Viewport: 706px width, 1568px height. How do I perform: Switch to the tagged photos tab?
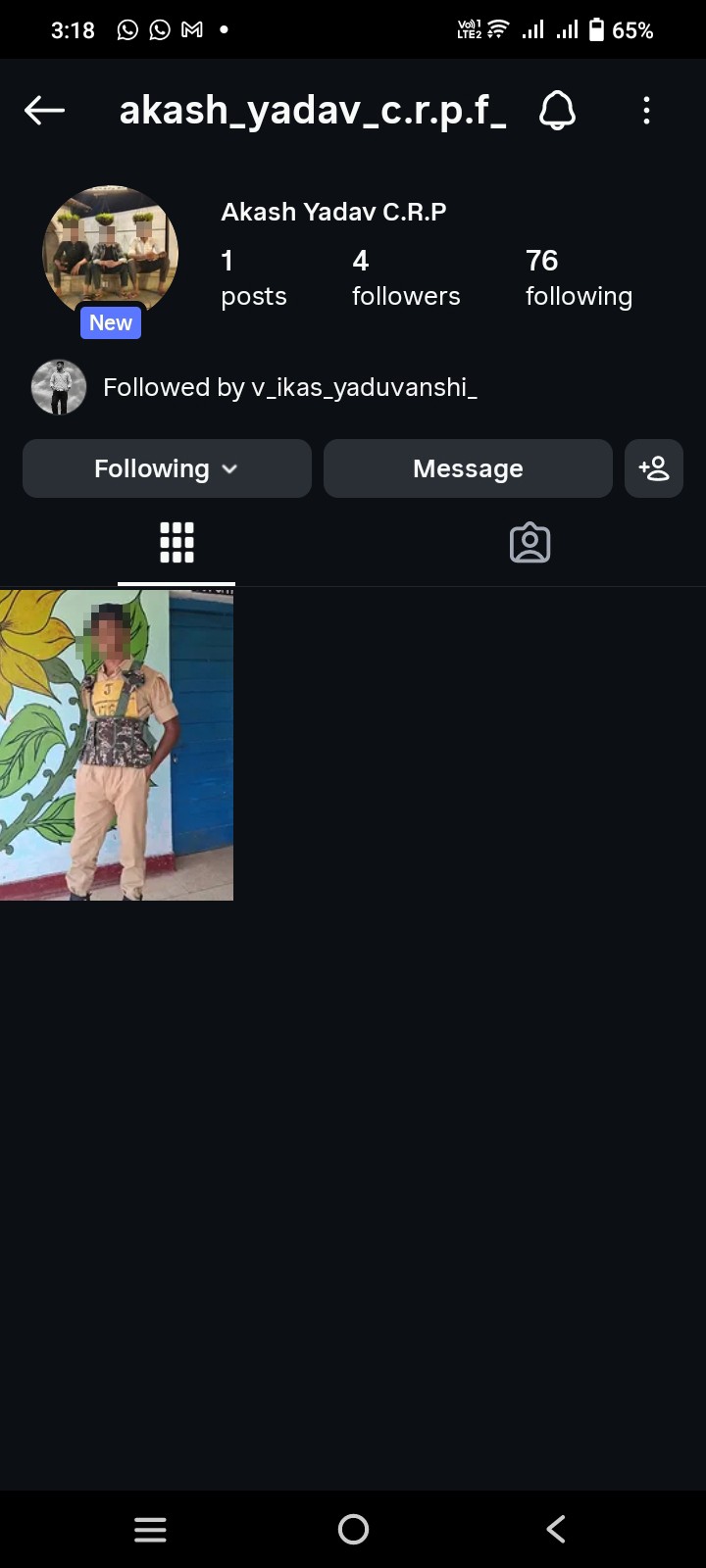(529, 543)
